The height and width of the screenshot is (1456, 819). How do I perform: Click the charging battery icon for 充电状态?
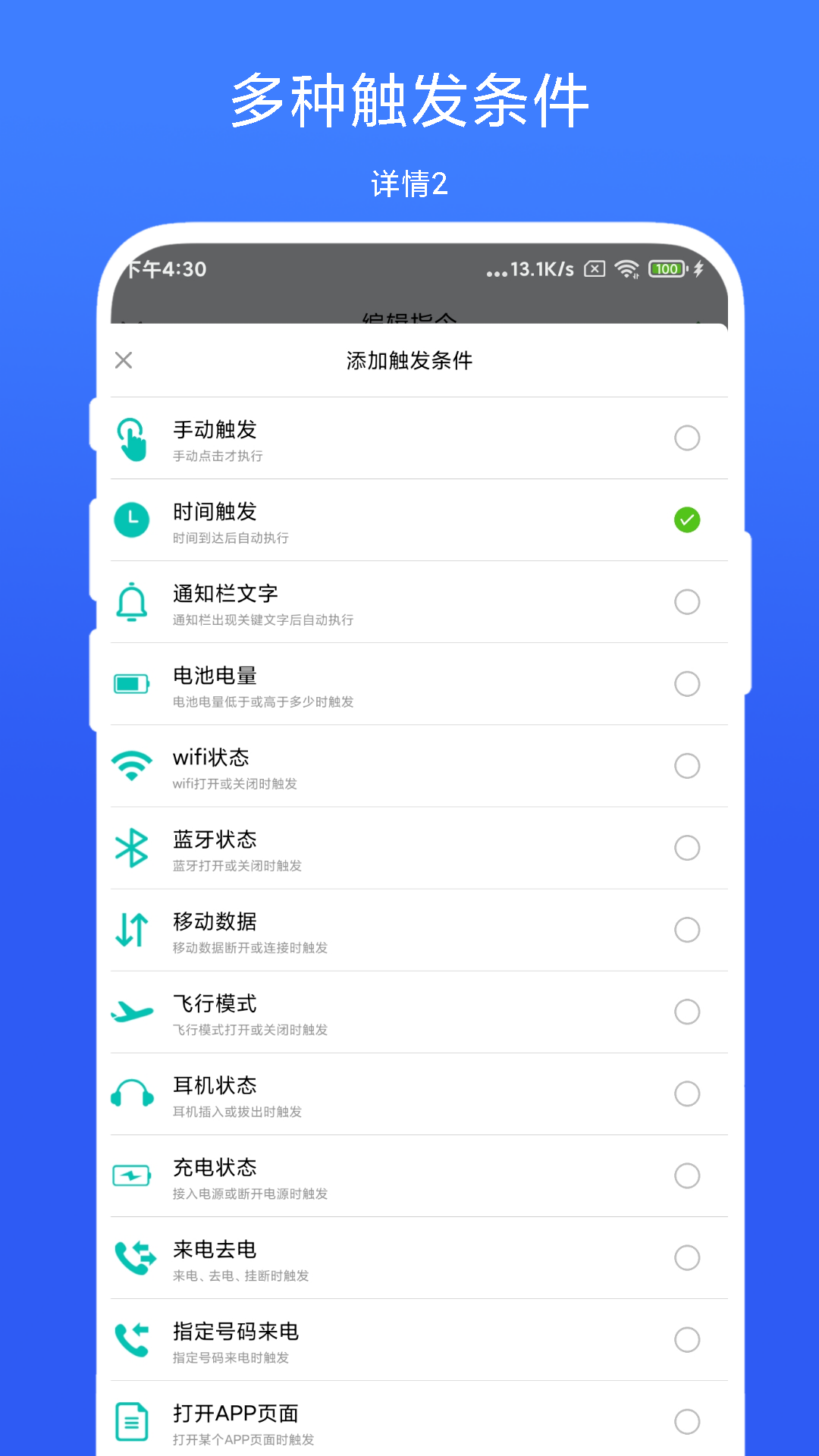tap(132, 1175)
